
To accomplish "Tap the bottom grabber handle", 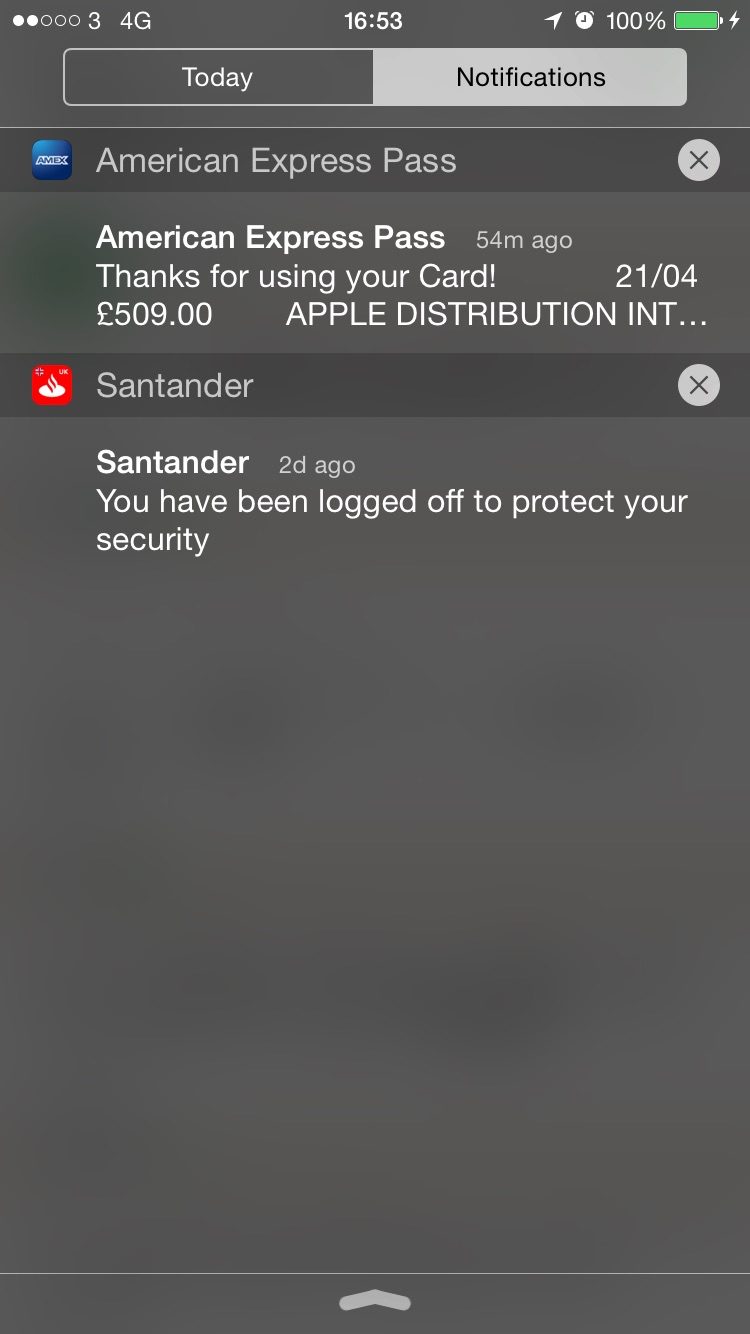I will (375, 1301).
